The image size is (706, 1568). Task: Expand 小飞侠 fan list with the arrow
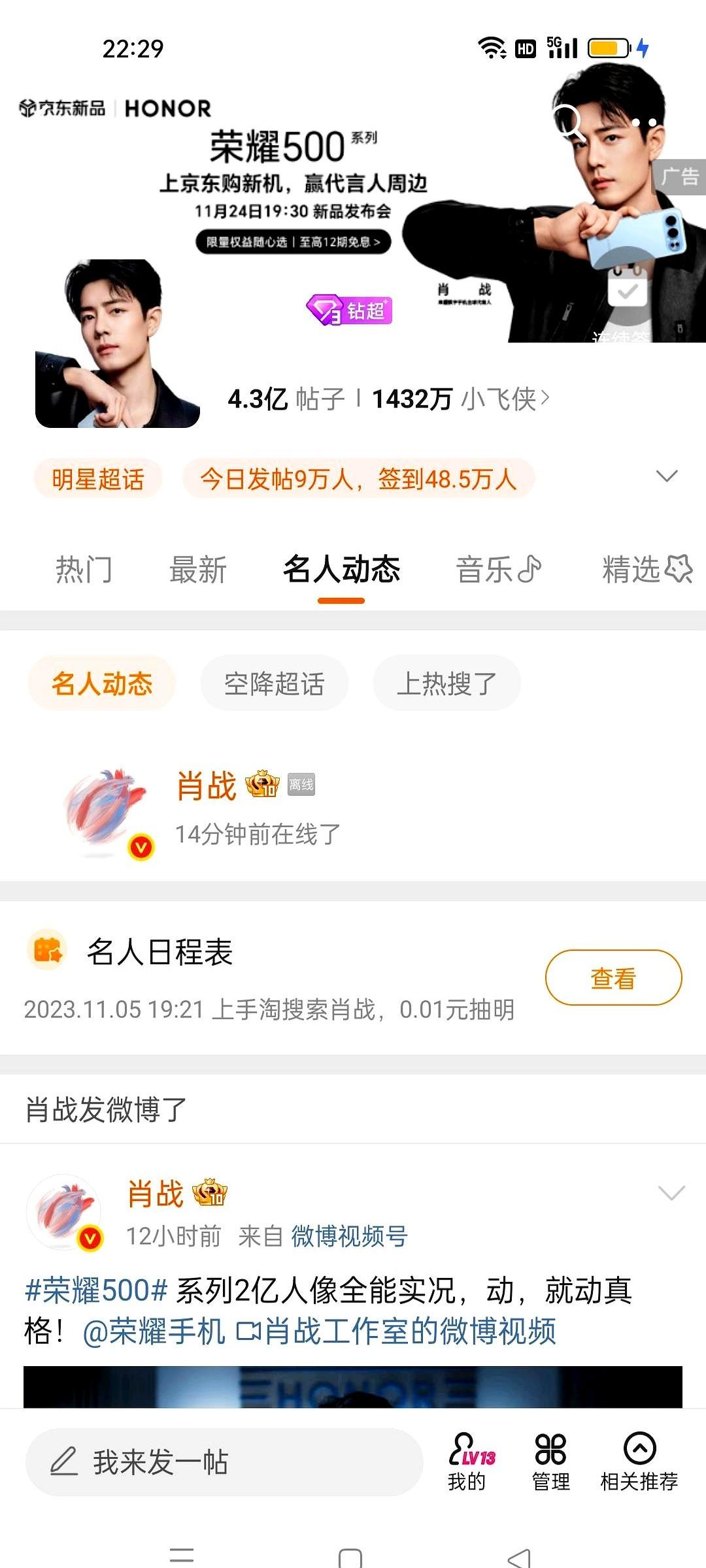[546, 399]
